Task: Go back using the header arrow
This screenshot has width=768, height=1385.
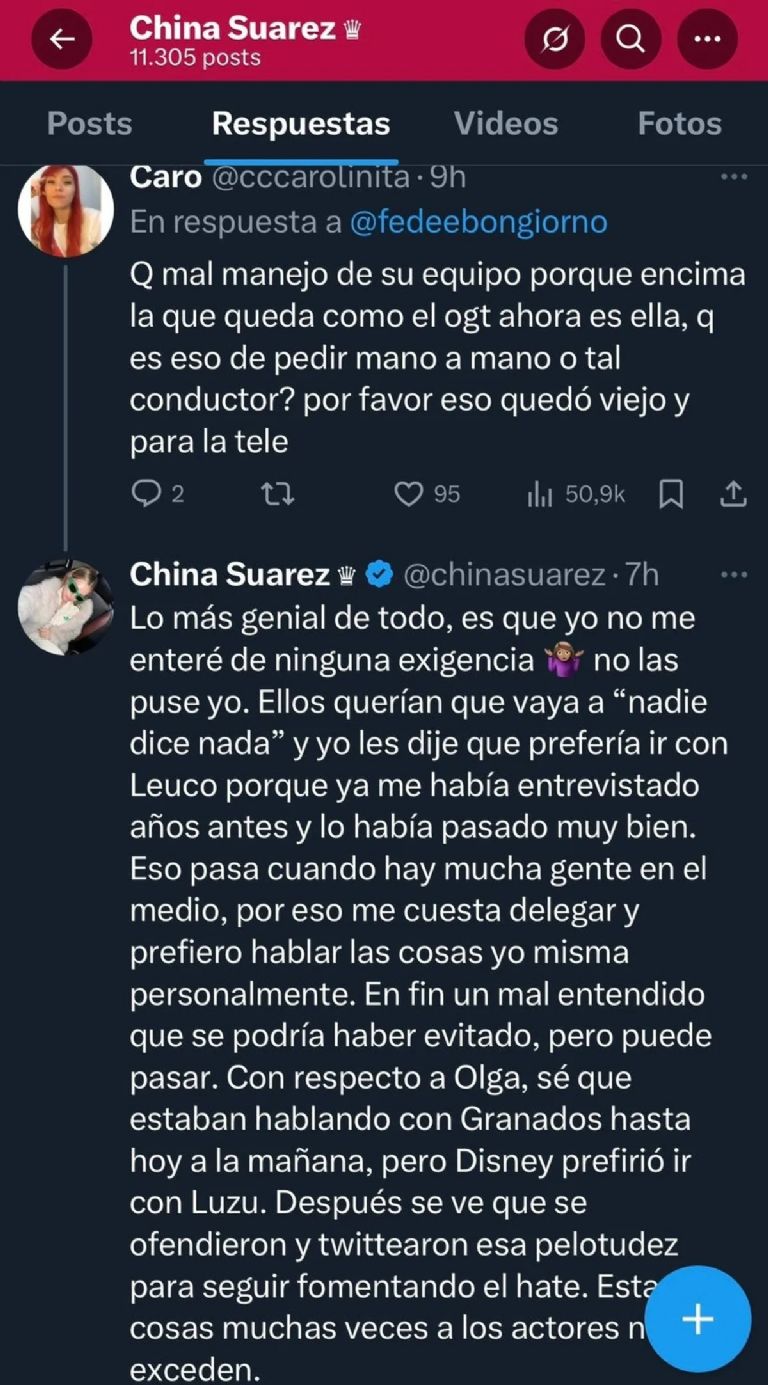Action: point(62,40)
